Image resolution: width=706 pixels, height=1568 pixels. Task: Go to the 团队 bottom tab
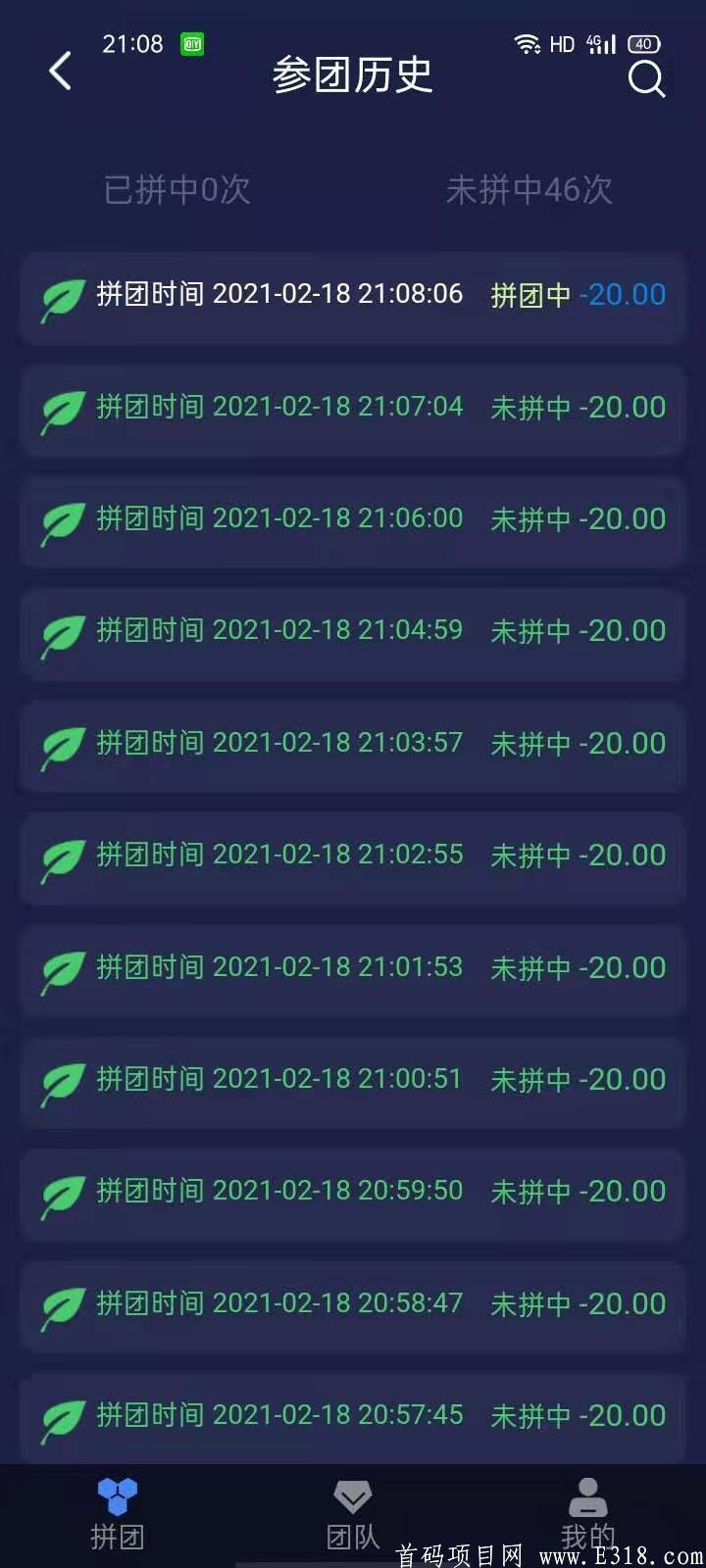click(353, 1514)
